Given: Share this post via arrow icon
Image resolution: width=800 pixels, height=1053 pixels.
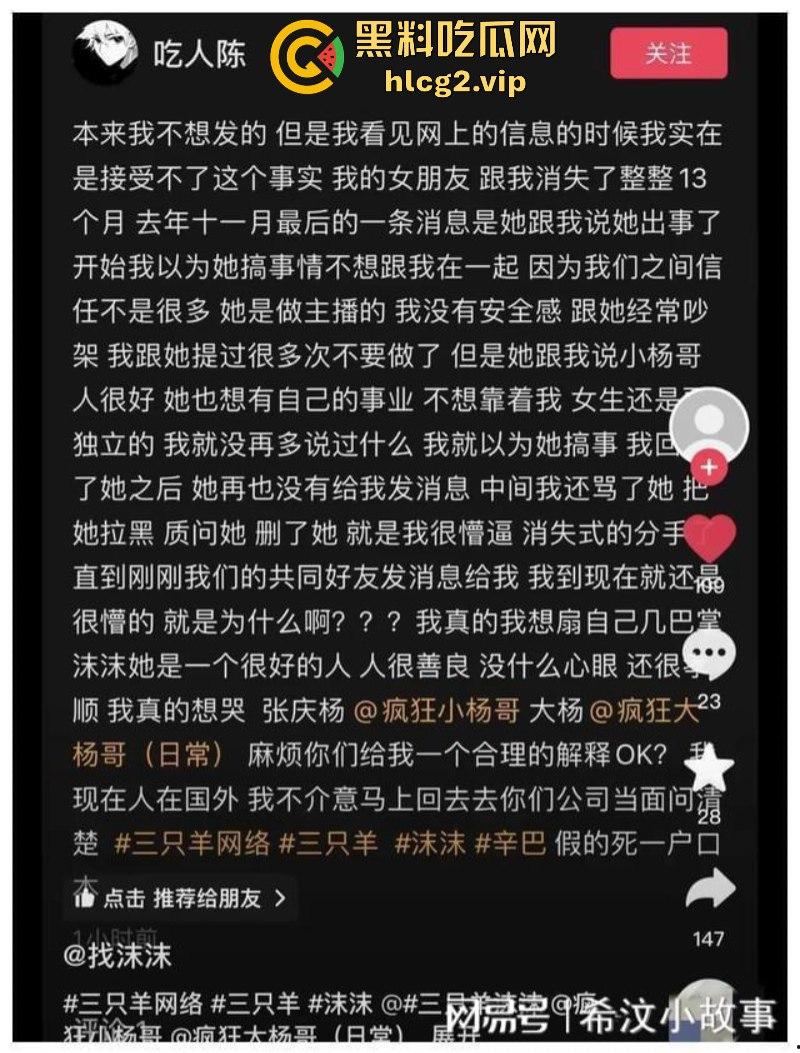Looking at the screenshot, I should tap(710, 889).
